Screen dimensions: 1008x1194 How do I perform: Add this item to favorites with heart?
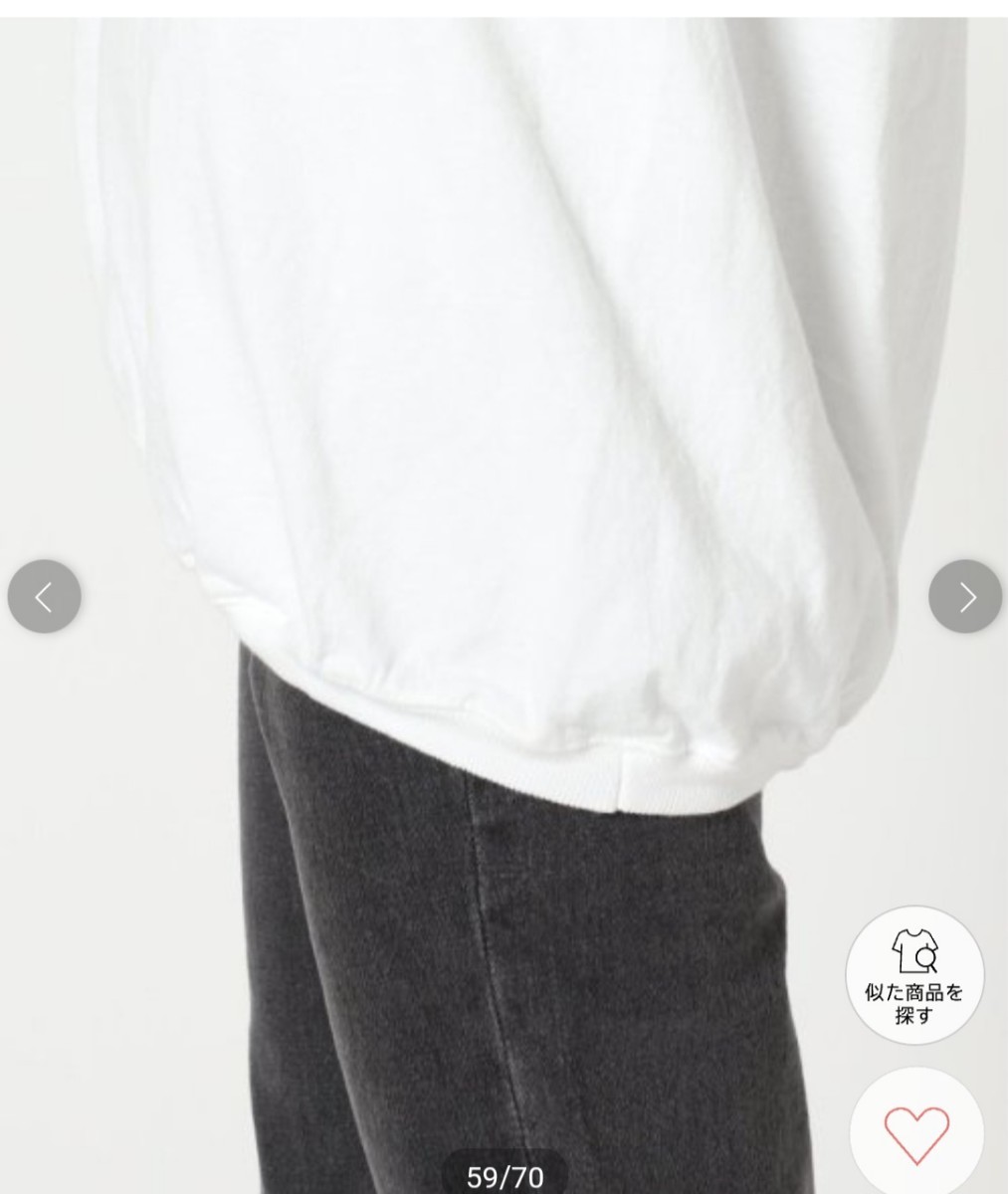(916, 1134)
